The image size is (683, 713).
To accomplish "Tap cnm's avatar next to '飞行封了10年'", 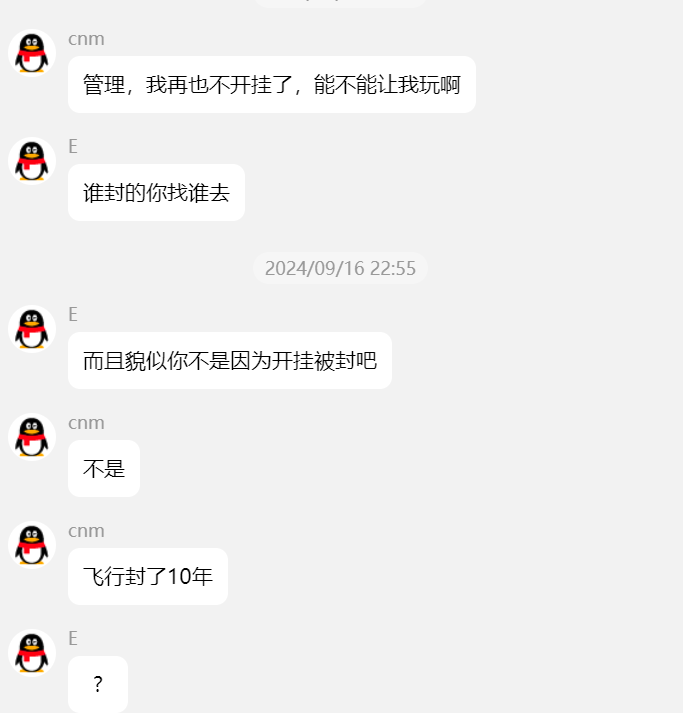I will [x=32, y=544].
